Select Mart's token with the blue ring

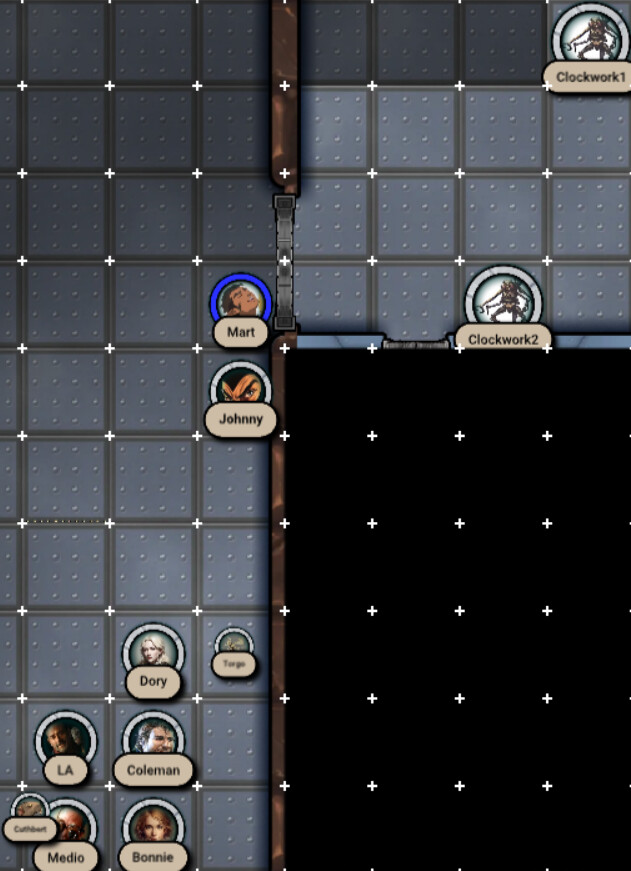[241, 301]
